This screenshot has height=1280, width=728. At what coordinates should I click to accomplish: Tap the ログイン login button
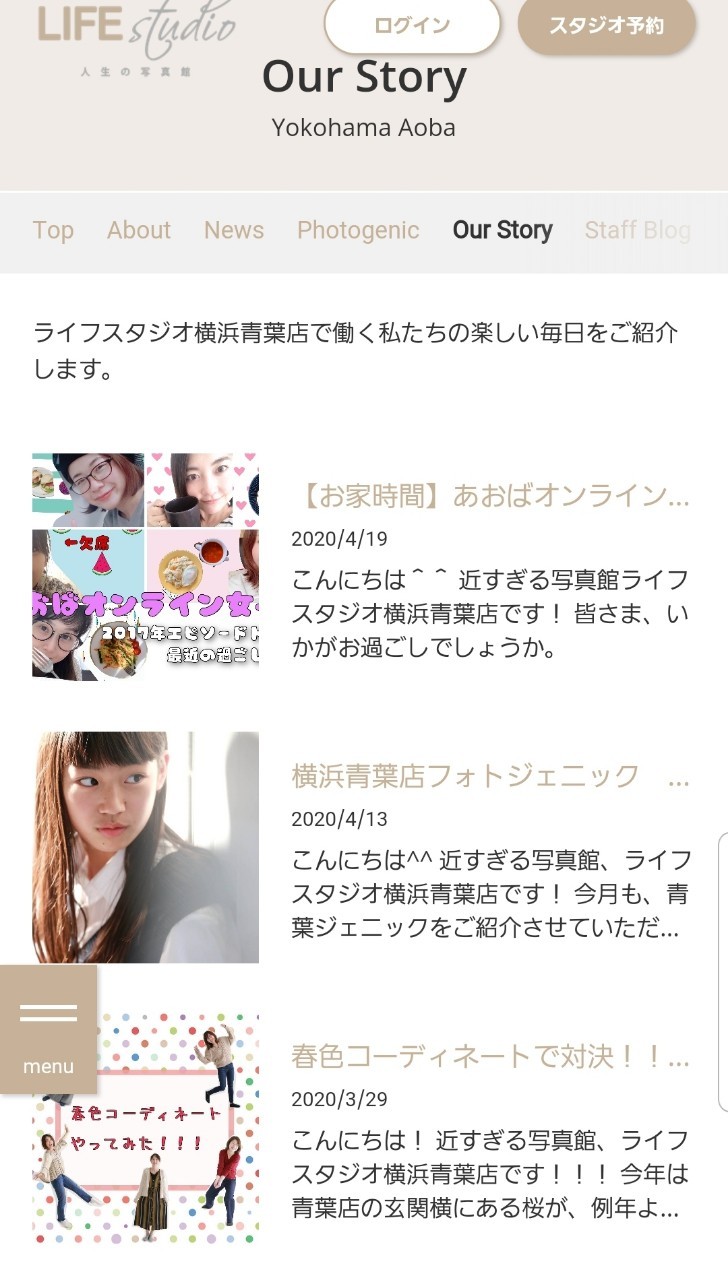point(412,26)
